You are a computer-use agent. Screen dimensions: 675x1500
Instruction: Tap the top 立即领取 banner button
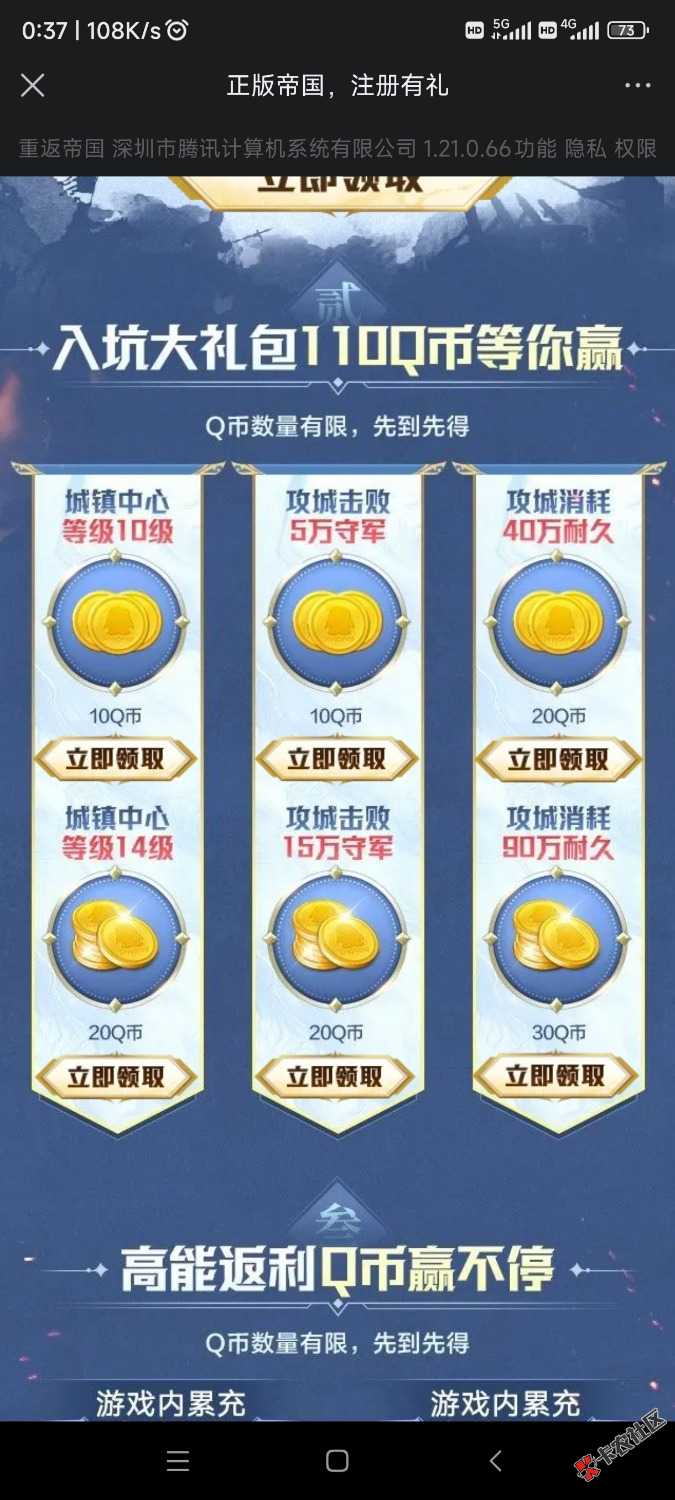pos(338,188)
